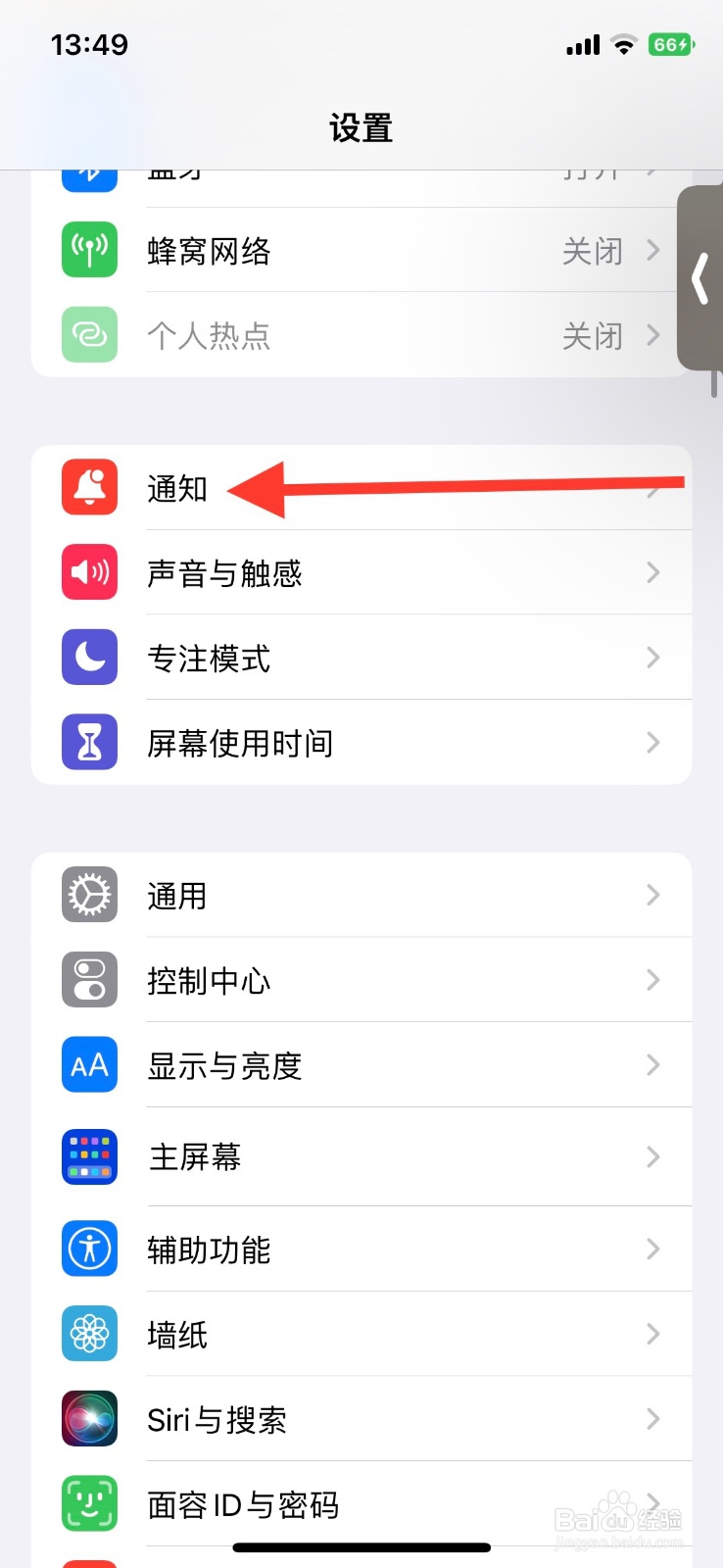The image size is (723, 1568).
Task: Expand 个人热点 row via its chevron
Action: coord(653,335)
